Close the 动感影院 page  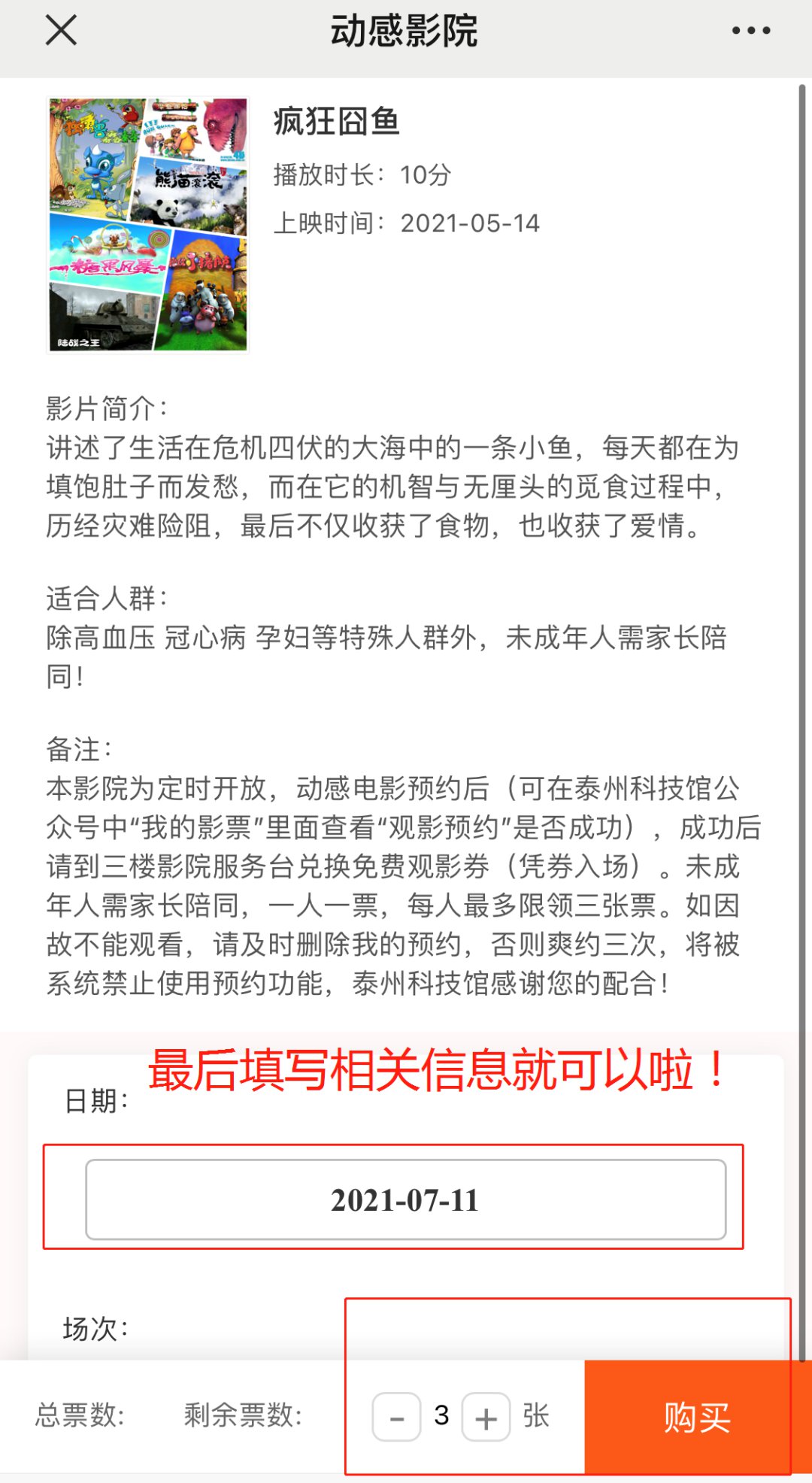pos(61,31)
